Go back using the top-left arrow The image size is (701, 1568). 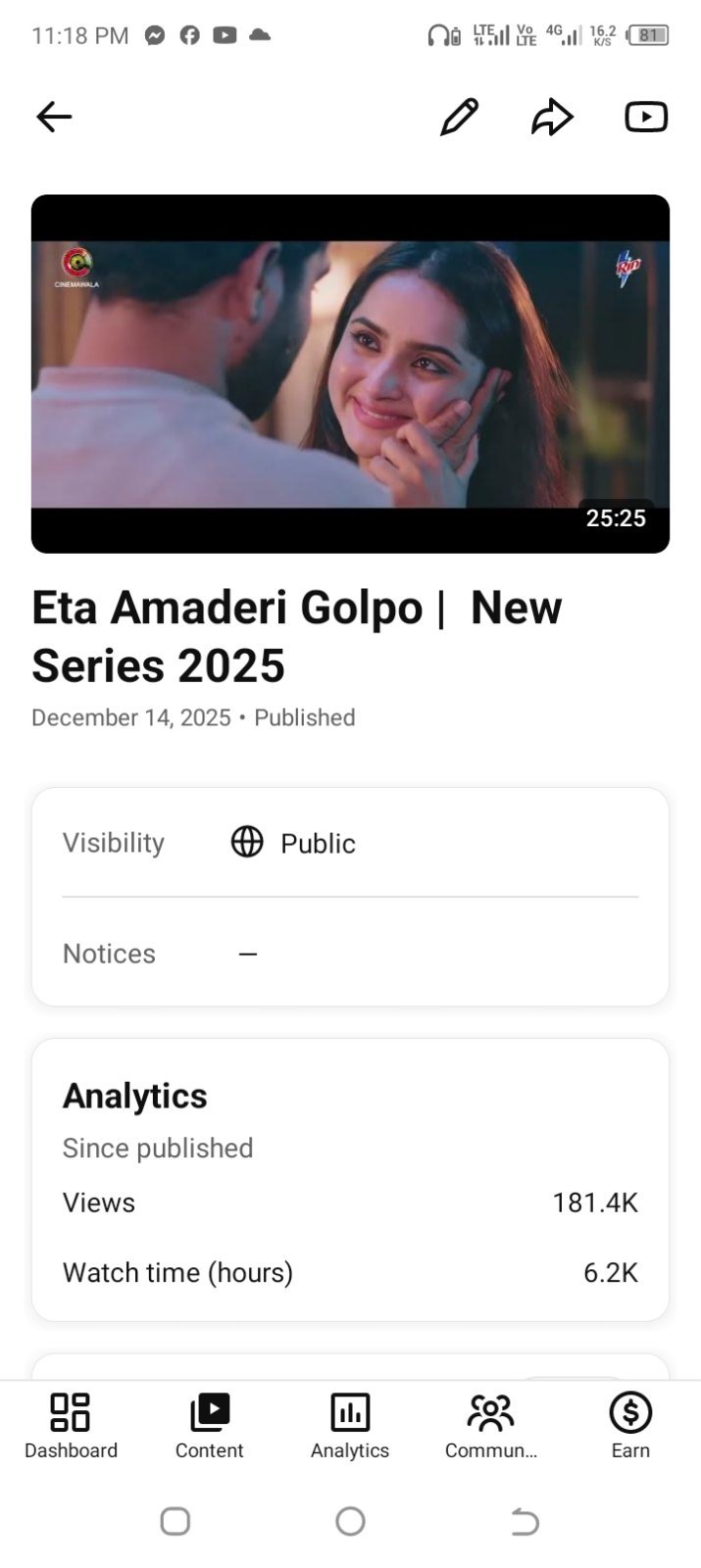pos(54,118)
